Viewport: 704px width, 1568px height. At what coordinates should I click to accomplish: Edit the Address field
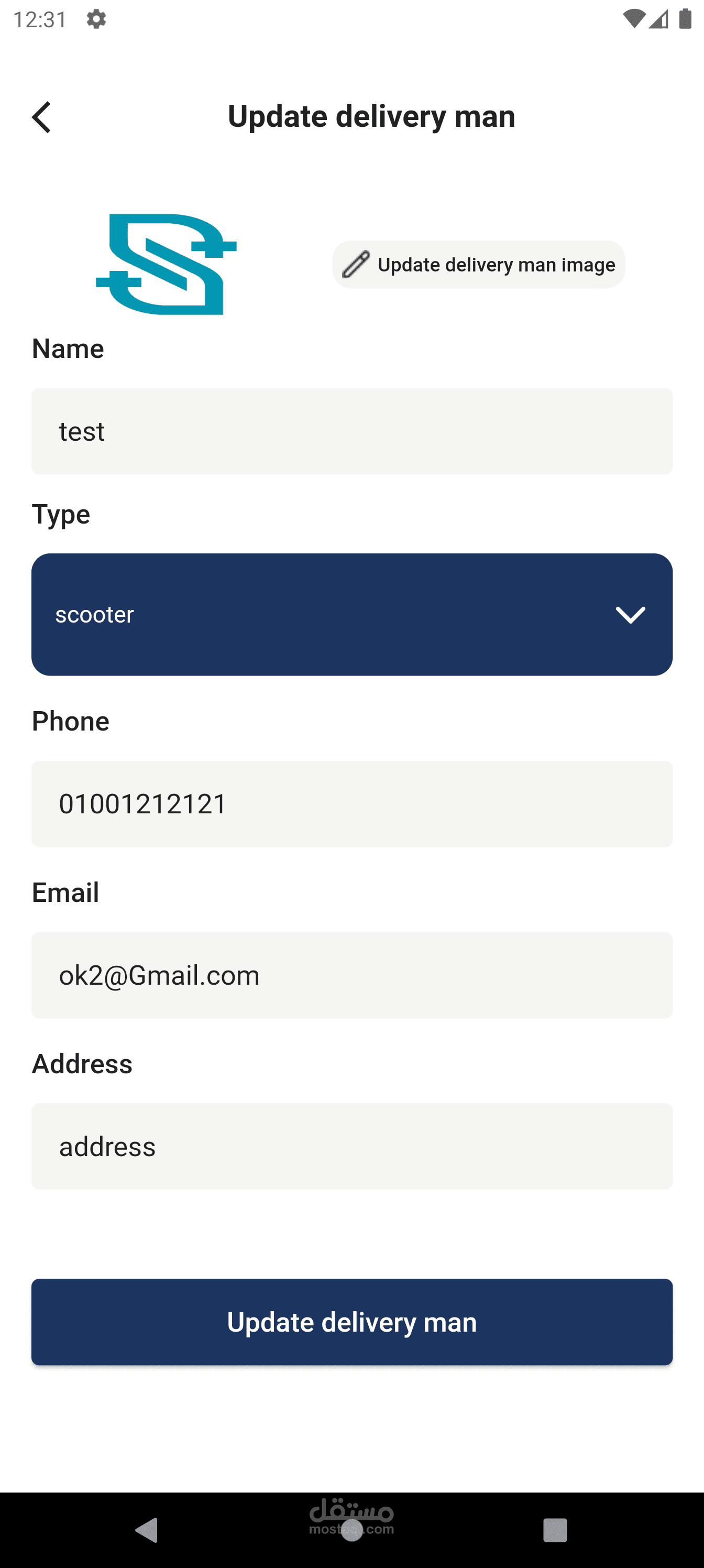(351, 1146)
